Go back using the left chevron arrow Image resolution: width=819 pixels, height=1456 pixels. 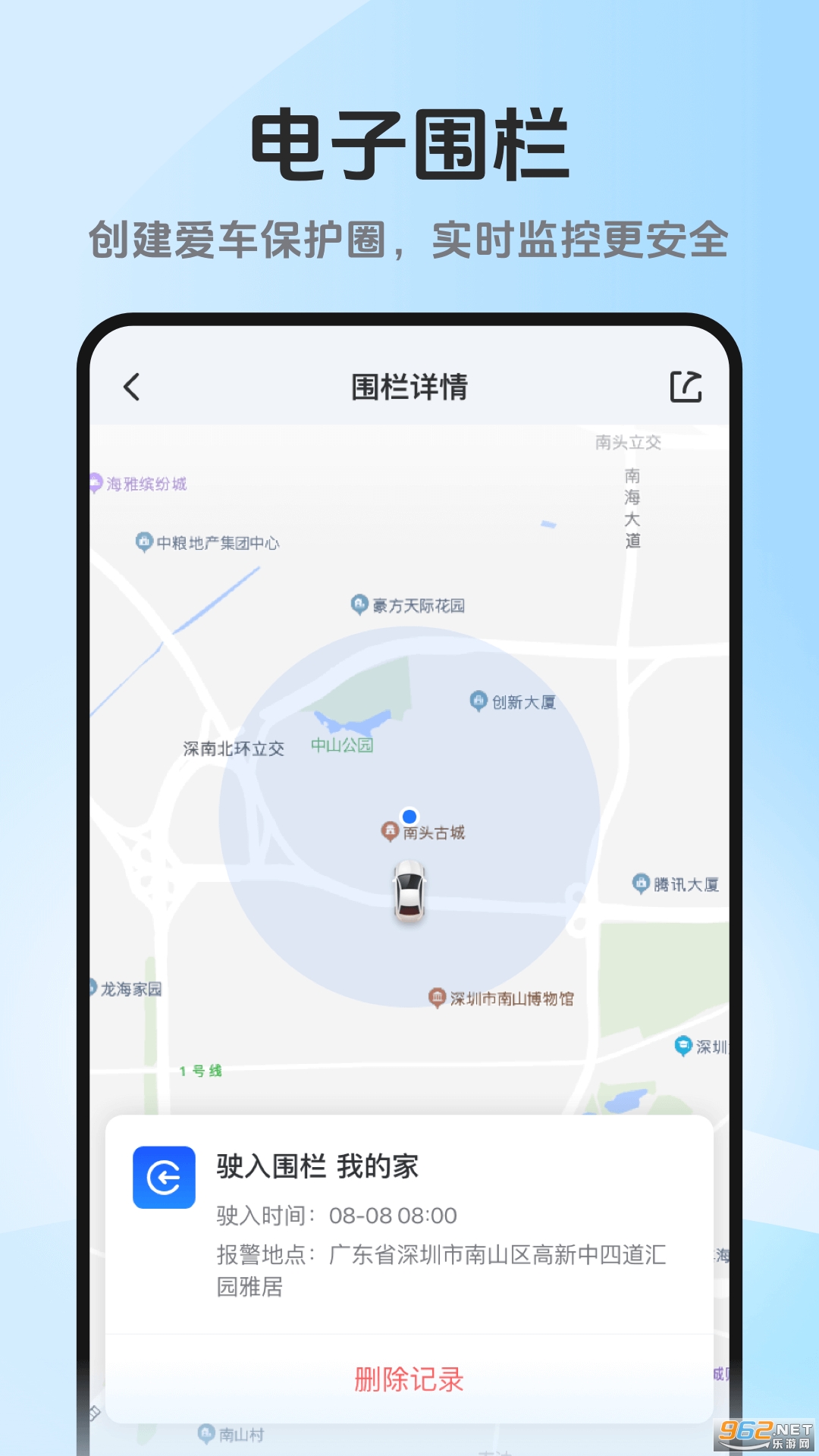pos(132,385)
